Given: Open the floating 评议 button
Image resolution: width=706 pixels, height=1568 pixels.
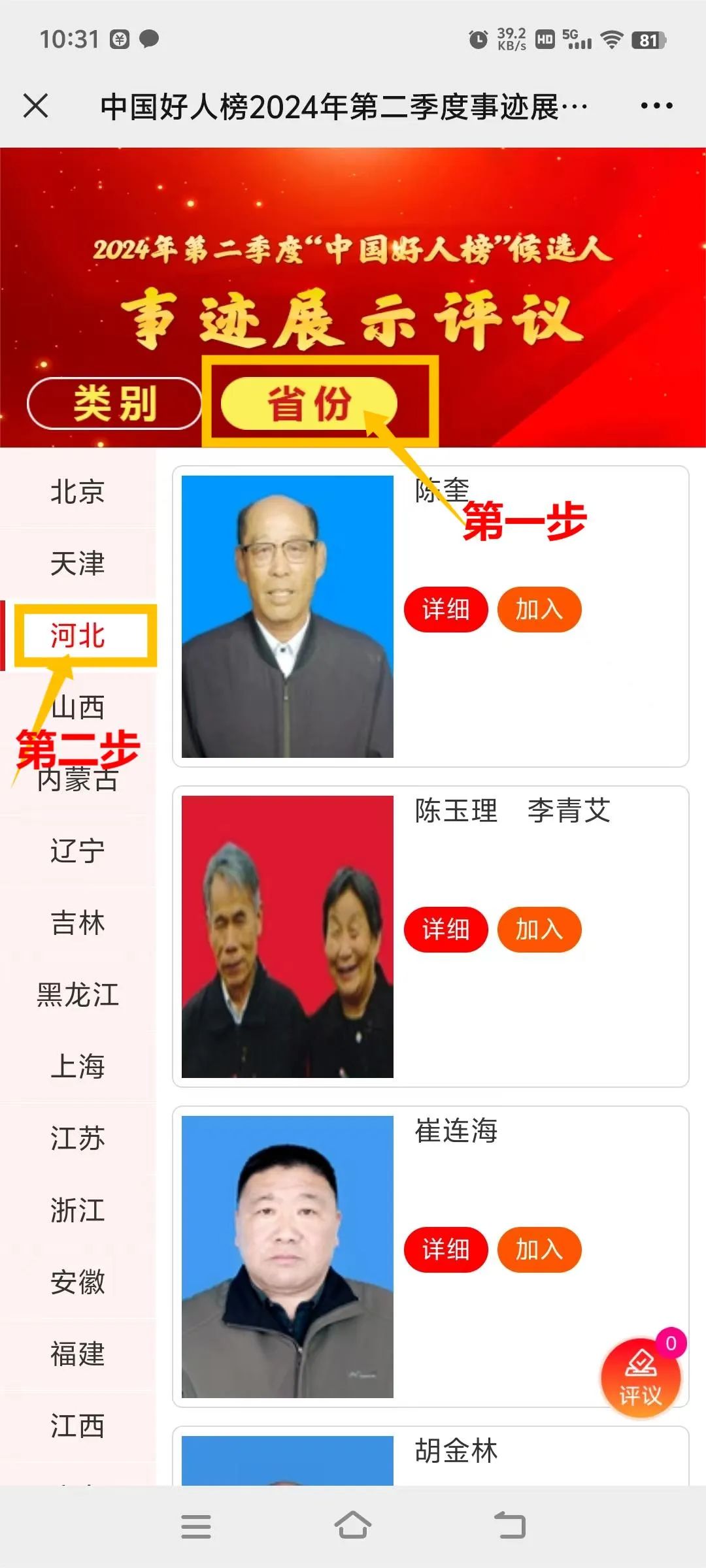Looking at the screenshot, I should [641, 1377].
